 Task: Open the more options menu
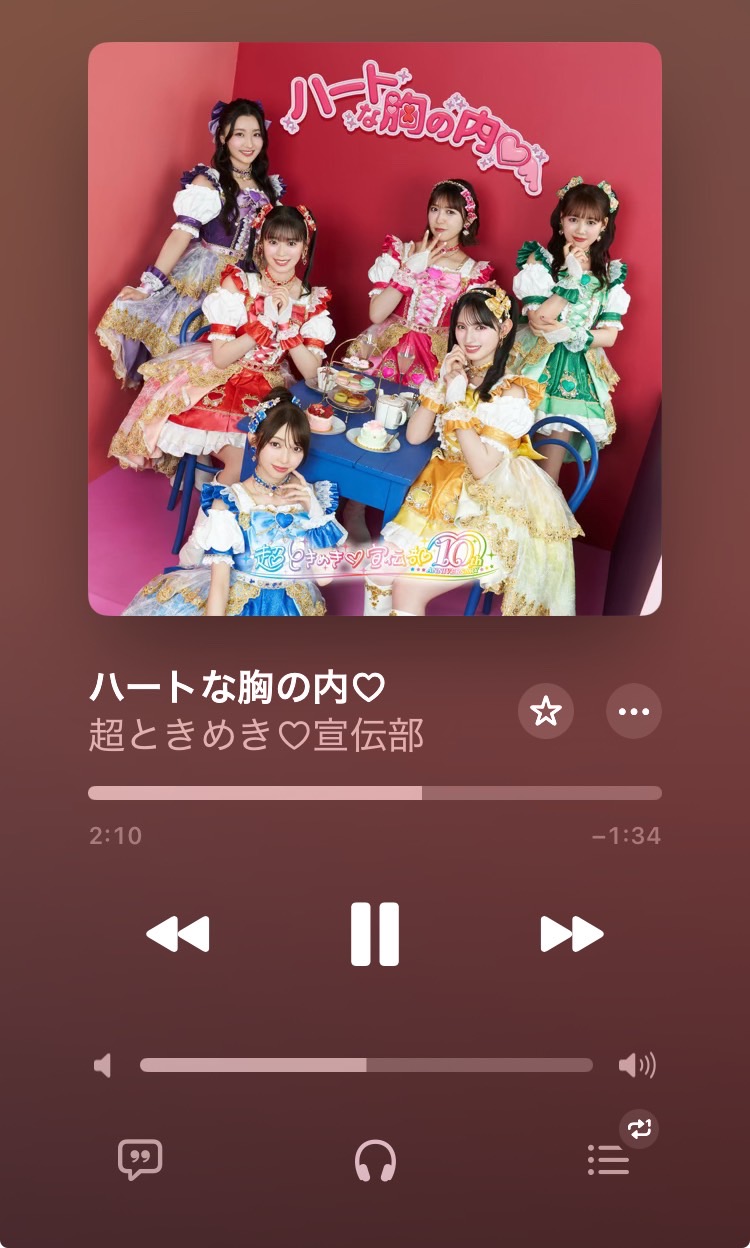(x=634, y=711)
